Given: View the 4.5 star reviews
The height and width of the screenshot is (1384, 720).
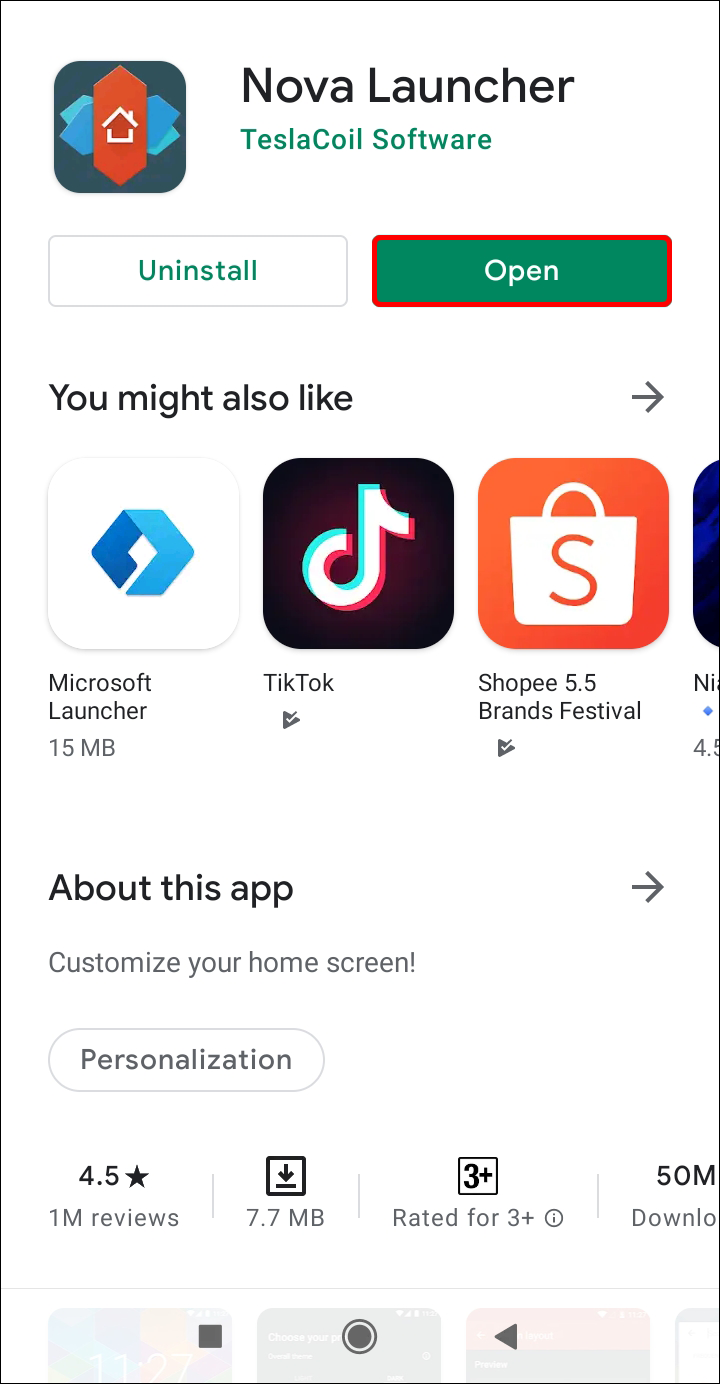Looking at the screenshot, I should pos(114,1194).
